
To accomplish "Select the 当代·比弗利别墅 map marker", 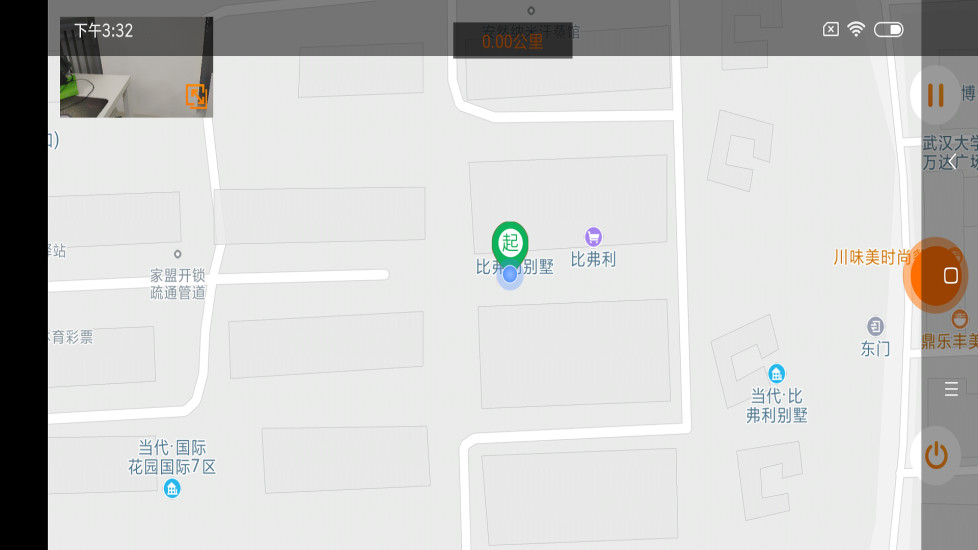I will 776,373.
